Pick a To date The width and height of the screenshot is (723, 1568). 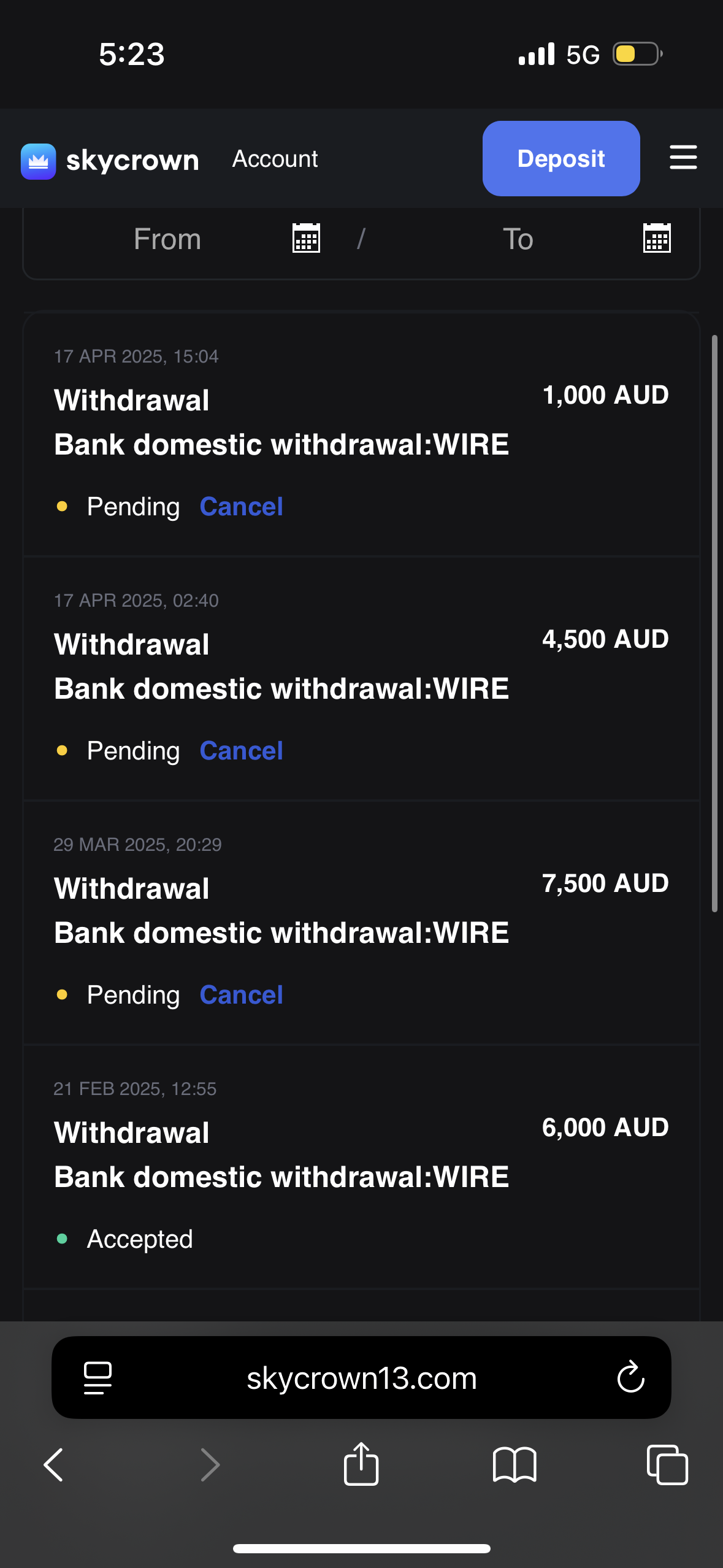pos(656,238)
